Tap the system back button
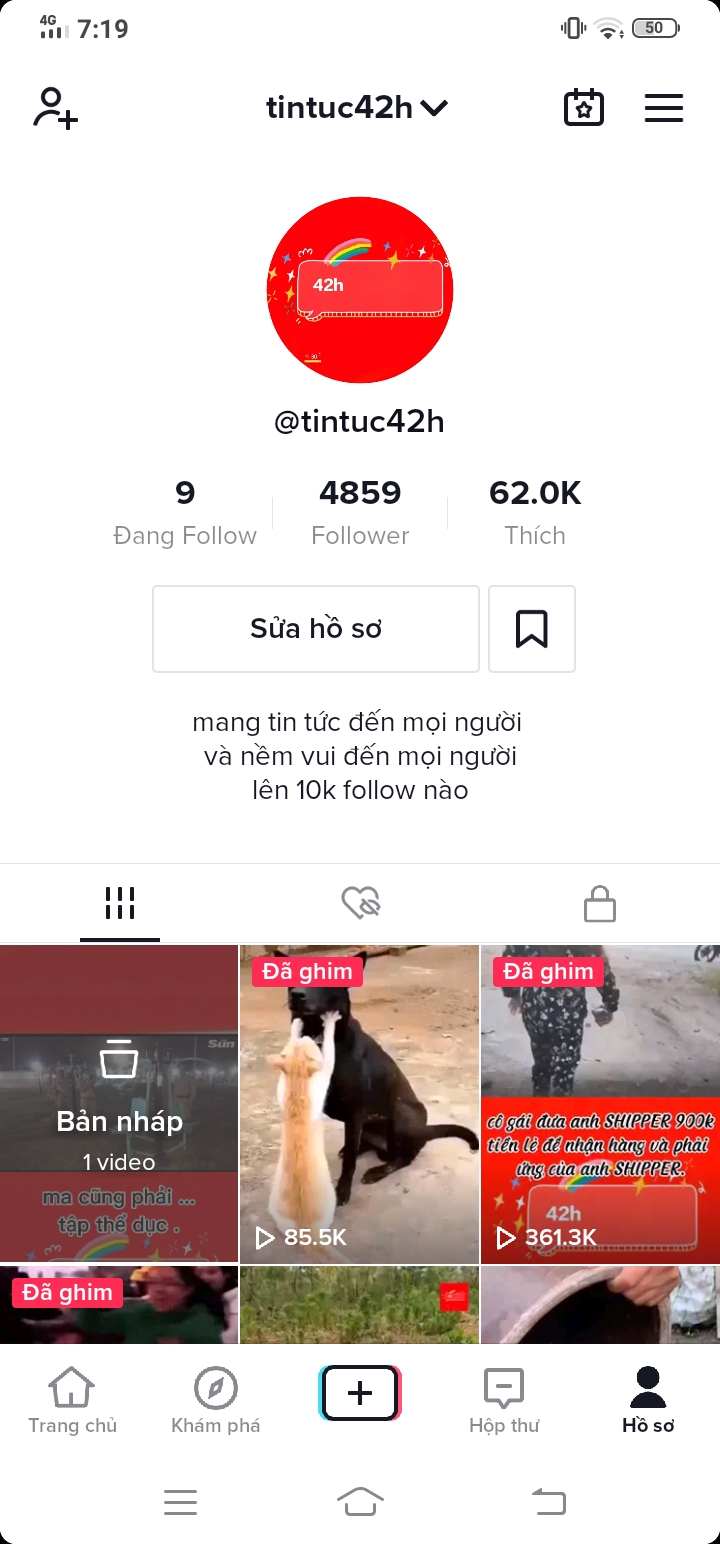 (548, 1501)
